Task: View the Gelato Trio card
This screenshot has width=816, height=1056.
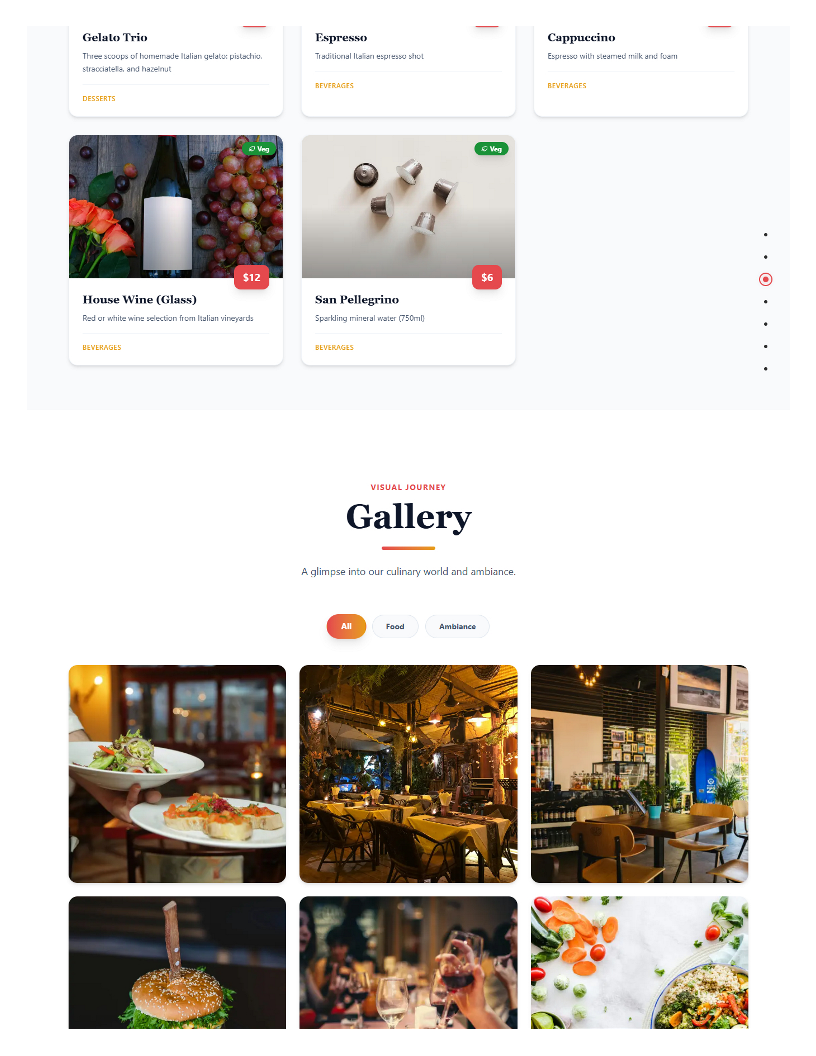Action: pos(175,65)
